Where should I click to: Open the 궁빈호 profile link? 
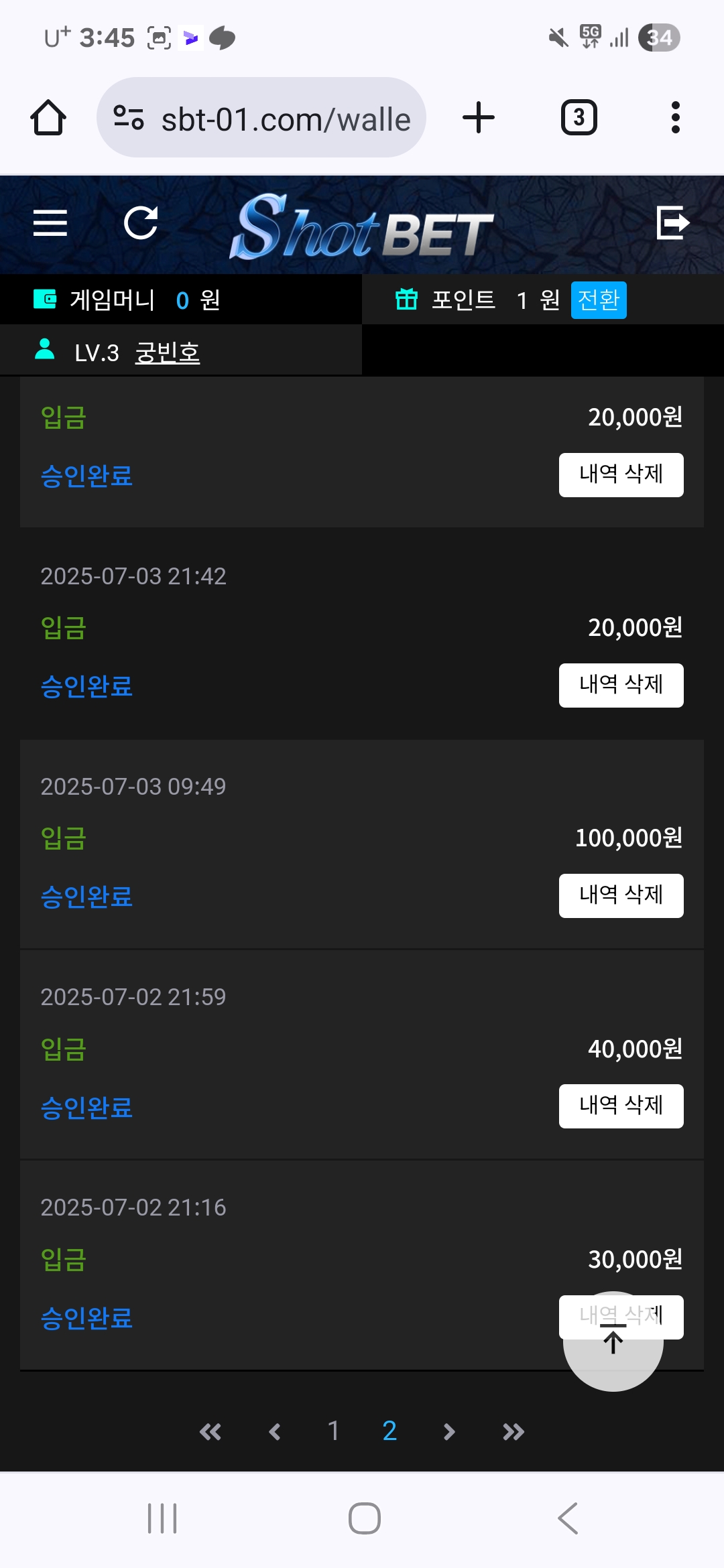(x=168, y=352)
